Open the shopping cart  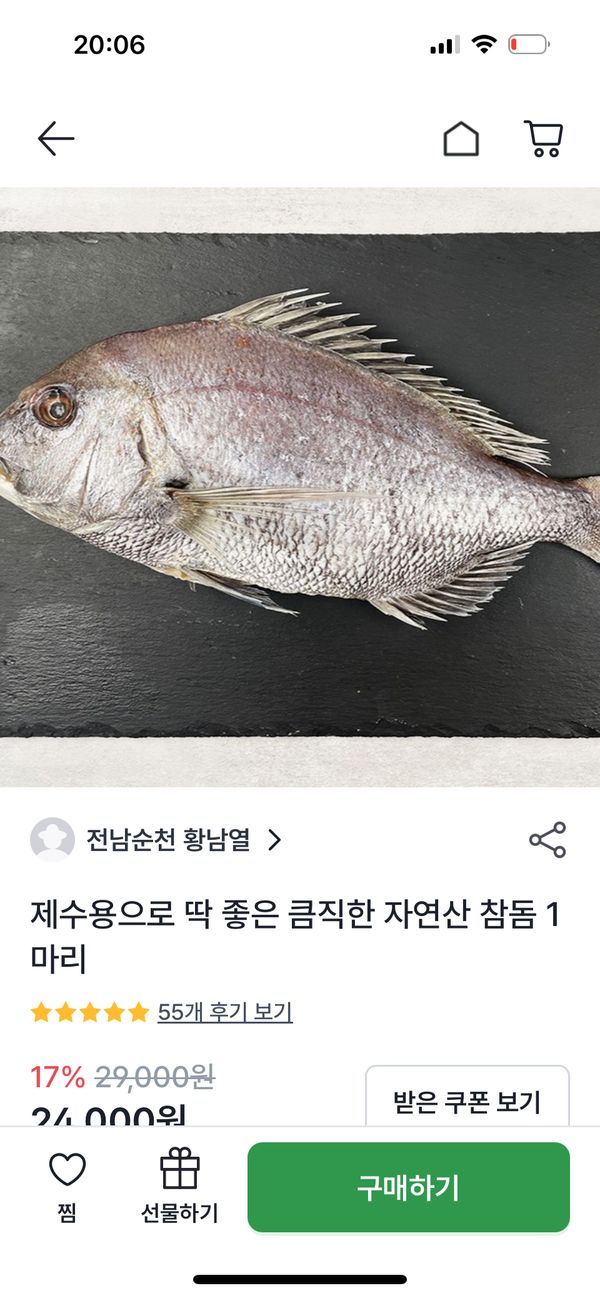point(544,139)
